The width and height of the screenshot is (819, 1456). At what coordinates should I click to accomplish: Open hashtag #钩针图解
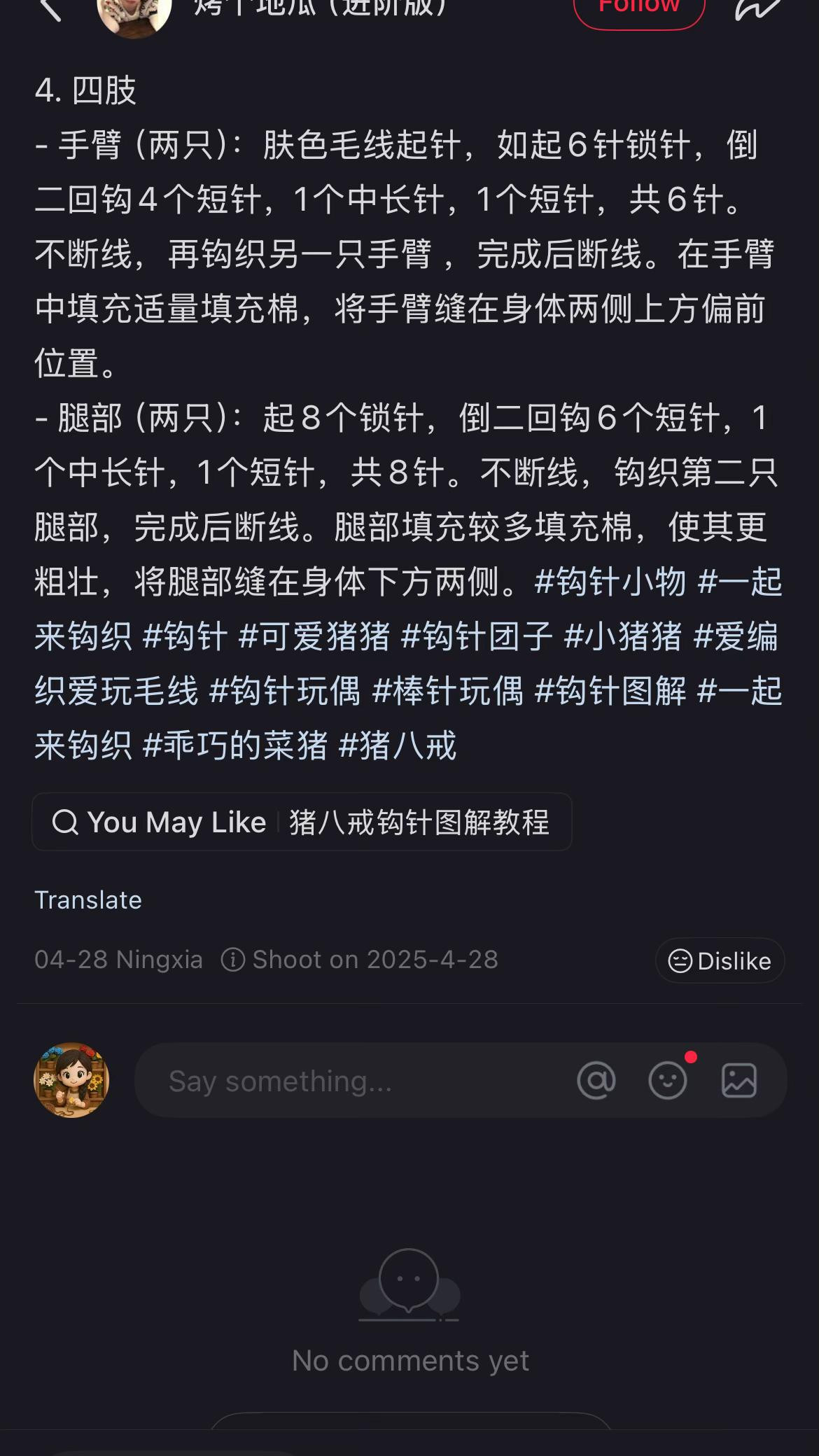coord(610,692)
